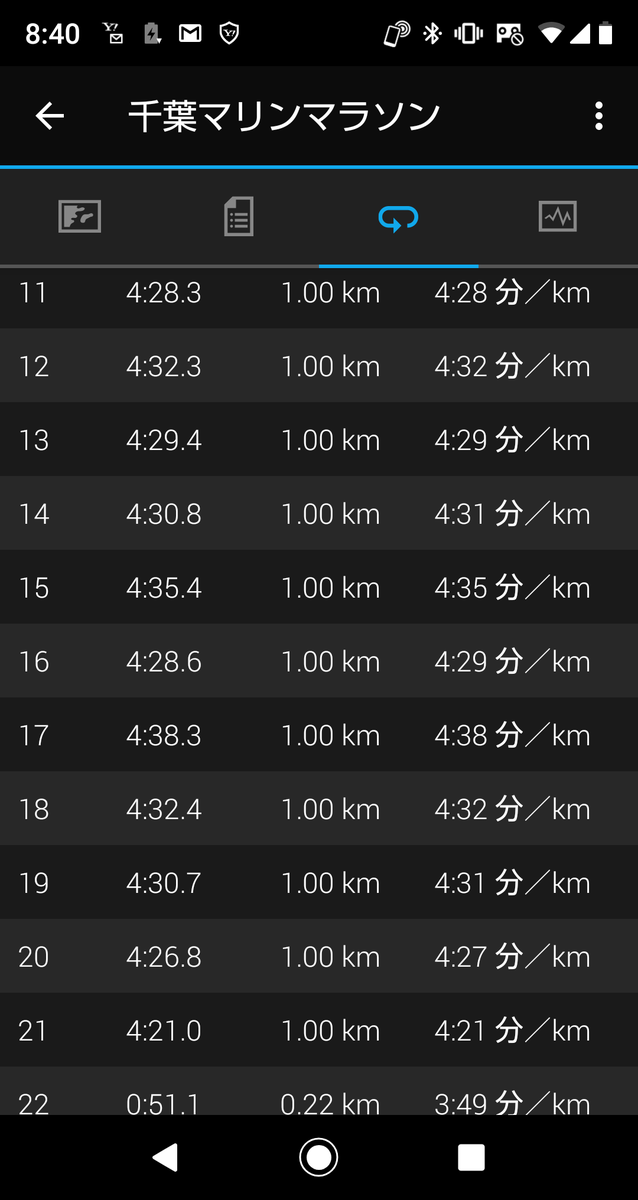Select the laps tab
638x1200 pixels.
point(398,216)
